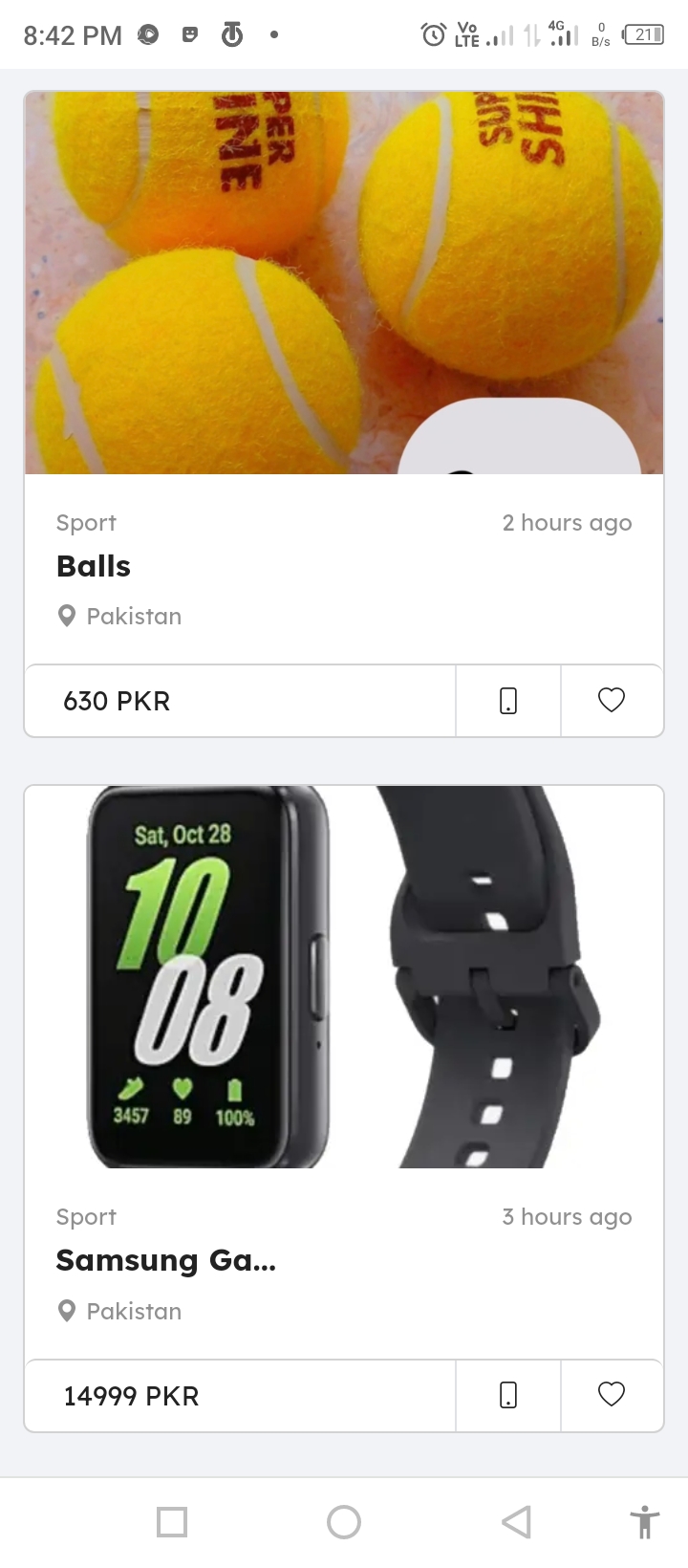Favorite the Balls listing with heart icon
Image resolution: width=688 pixels, height=1568 pixels.
(x=612, y=701)
